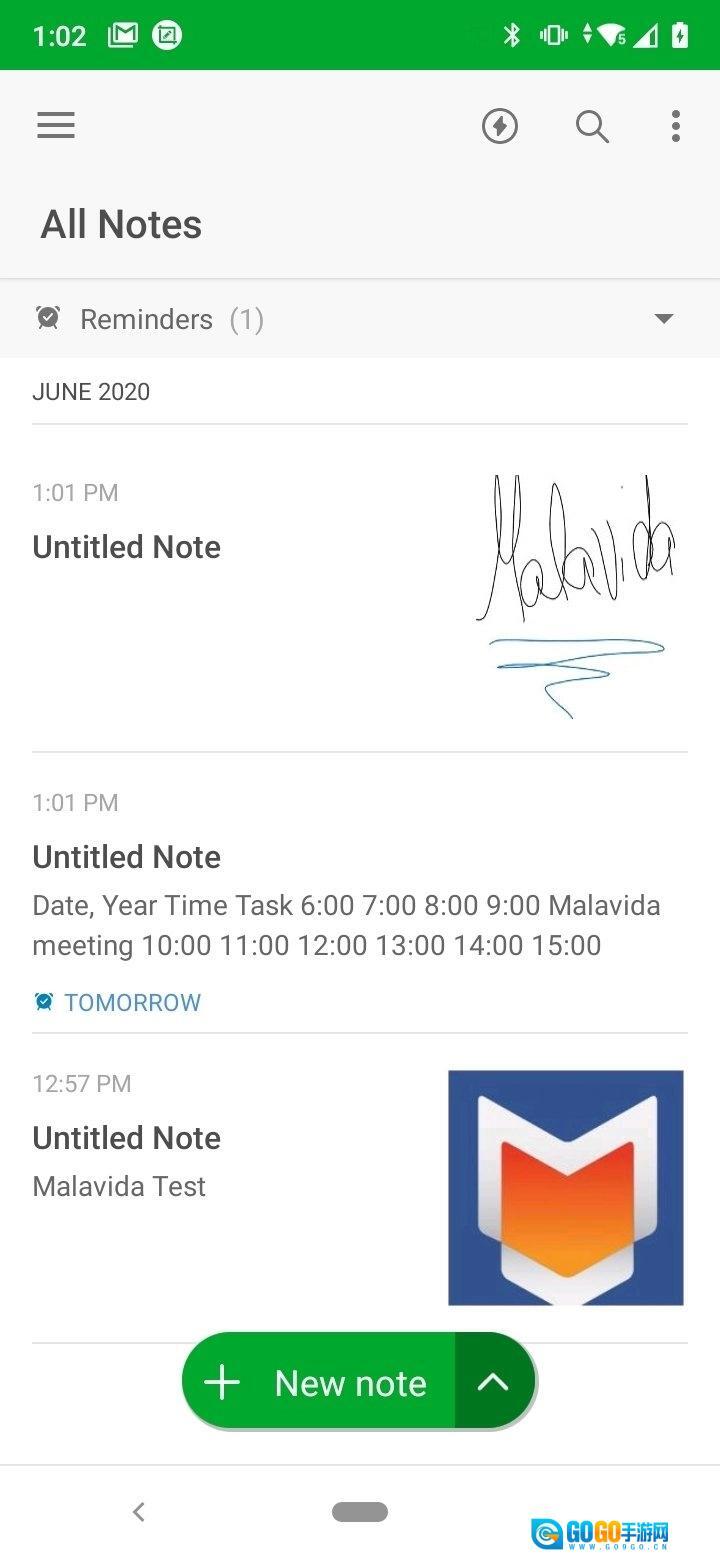The height and width of the screenshot is (1560, 720).
Task: Tap the lightning bolt shortcuts icon
Action: tap(500, 127)
